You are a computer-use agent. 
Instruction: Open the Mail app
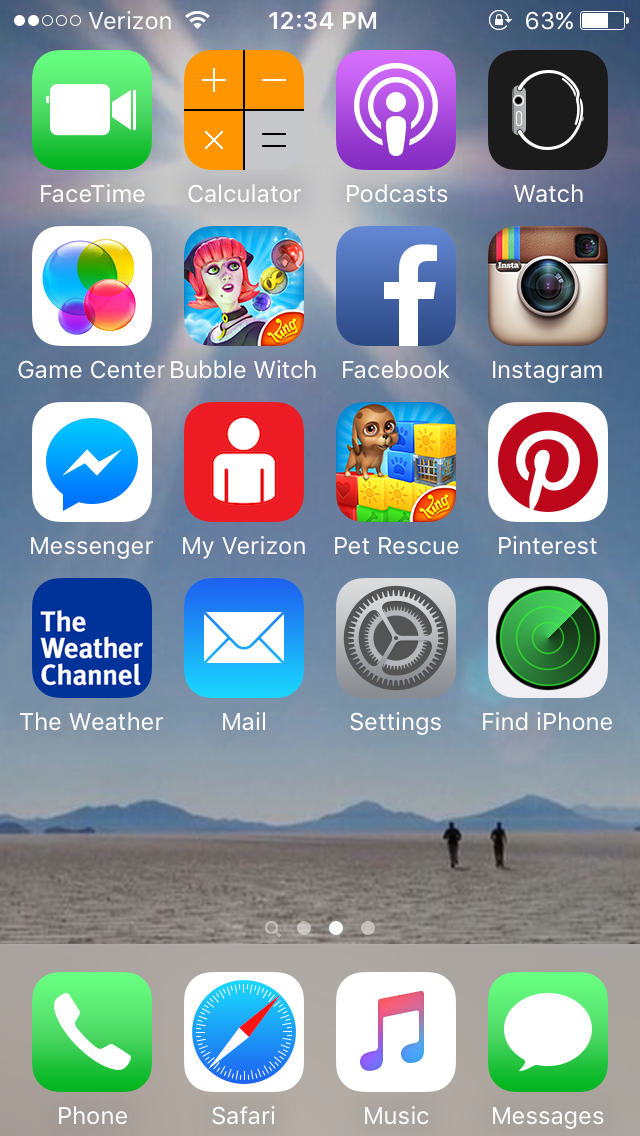(244, 638)
